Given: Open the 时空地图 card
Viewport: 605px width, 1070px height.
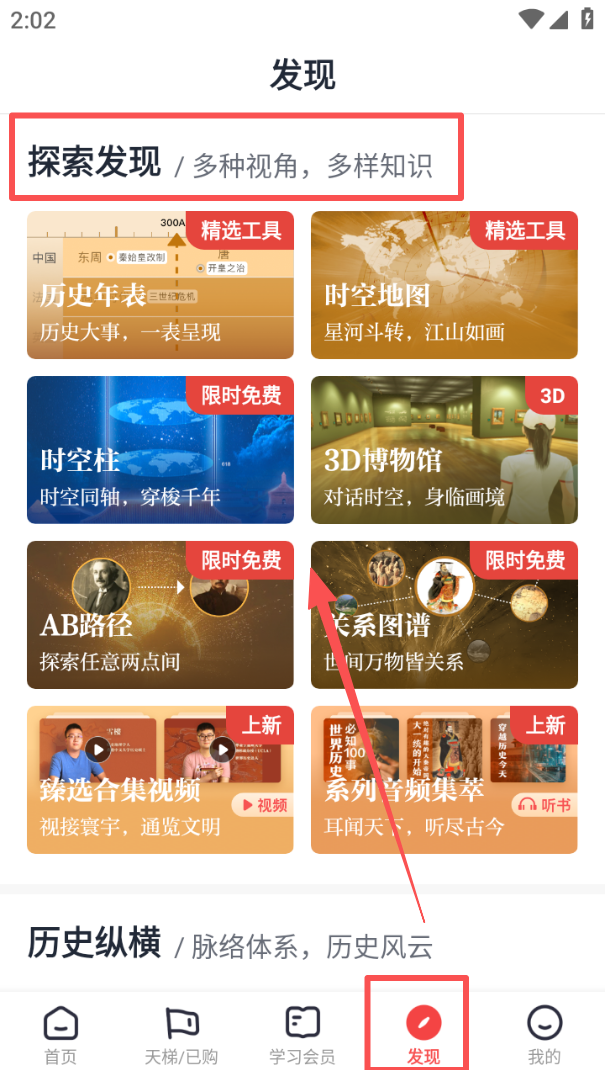Looking at the screenshot, I should pyautogui.click(x=444, y=285).
